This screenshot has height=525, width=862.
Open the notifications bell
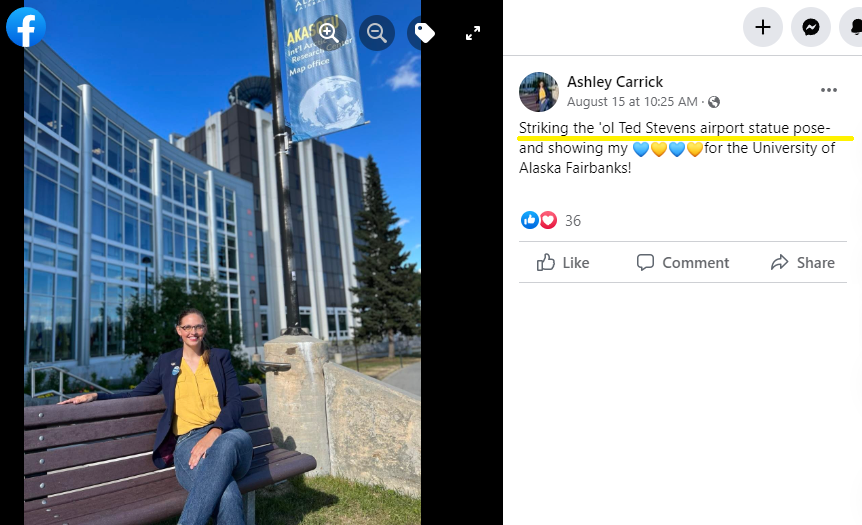click(853, 27)
